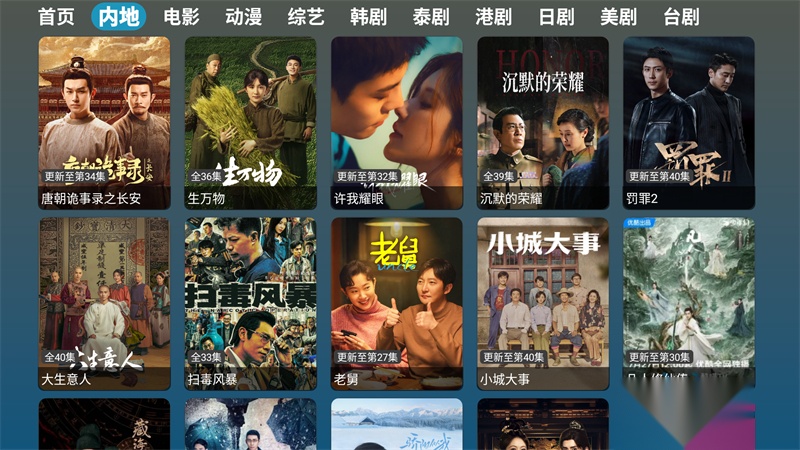Screen dimensions: 800x450
Task: Switch to the 电影 tab
Action: coord(181,17)
